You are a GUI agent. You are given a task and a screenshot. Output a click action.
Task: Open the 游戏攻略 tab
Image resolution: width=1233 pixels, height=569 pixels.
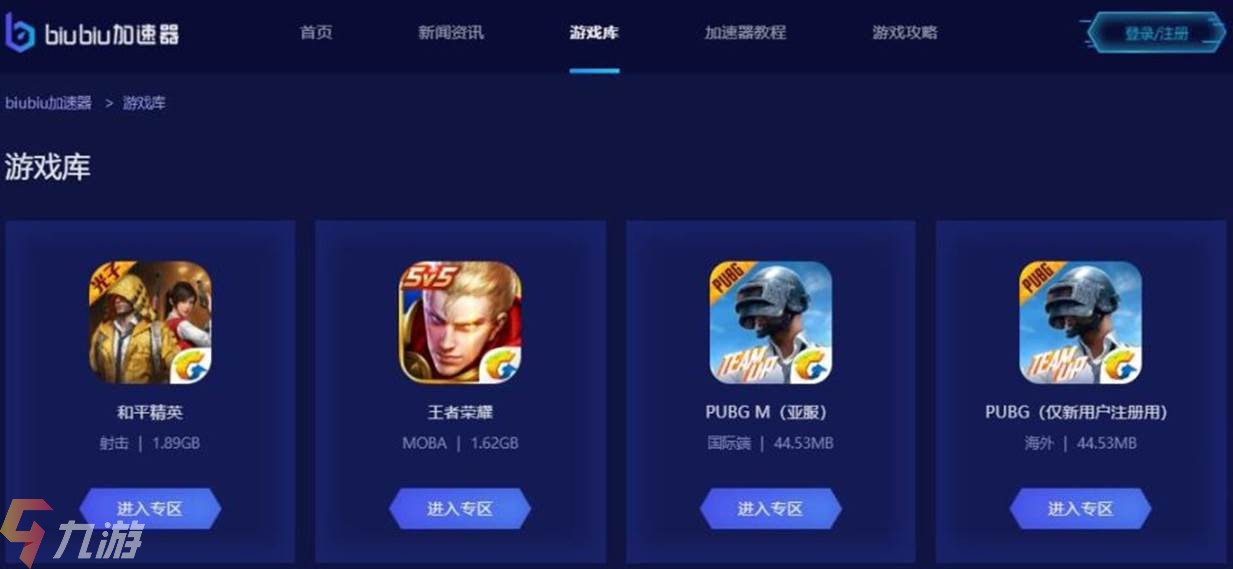click(x=904, y=32)
